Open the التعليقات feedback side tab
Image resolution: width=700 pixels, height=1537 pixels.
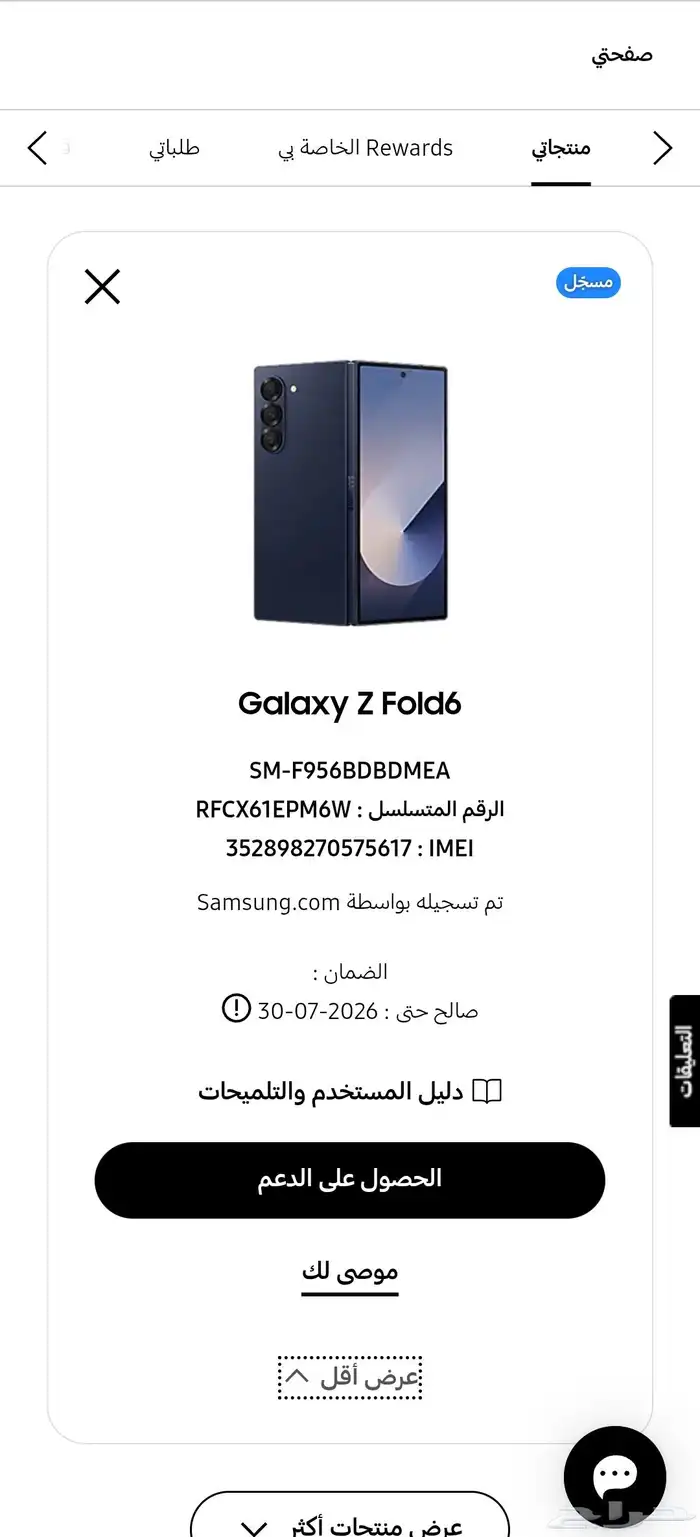(685, 1061)
